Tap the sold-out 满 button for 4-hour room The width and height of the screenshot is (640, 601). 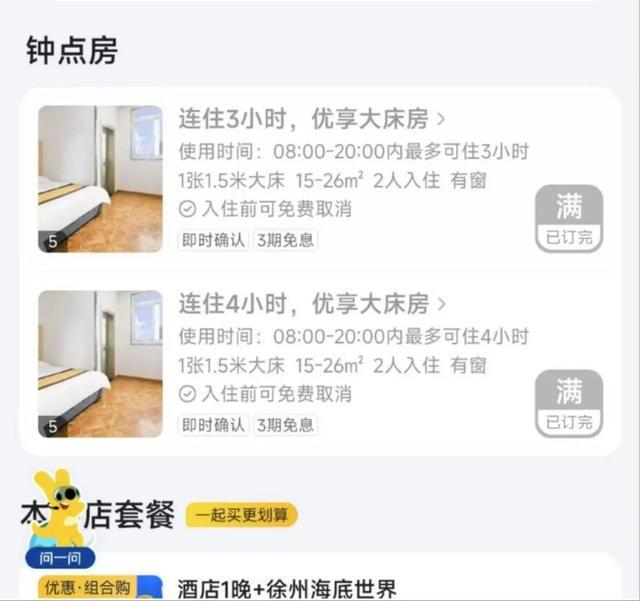[568, 402]
